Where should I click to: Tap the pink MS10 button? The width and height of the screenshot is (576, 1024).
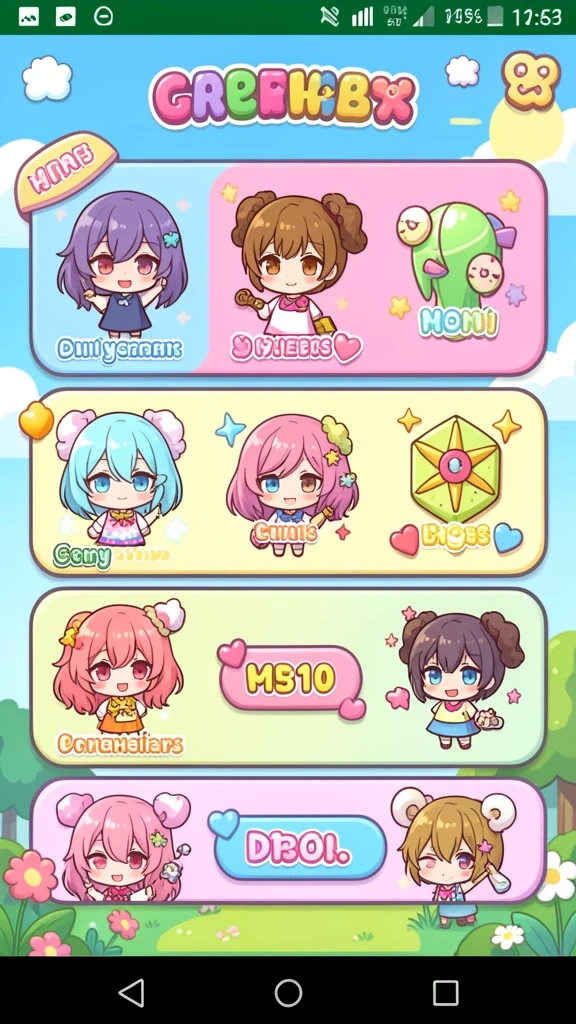pos(291,679)
